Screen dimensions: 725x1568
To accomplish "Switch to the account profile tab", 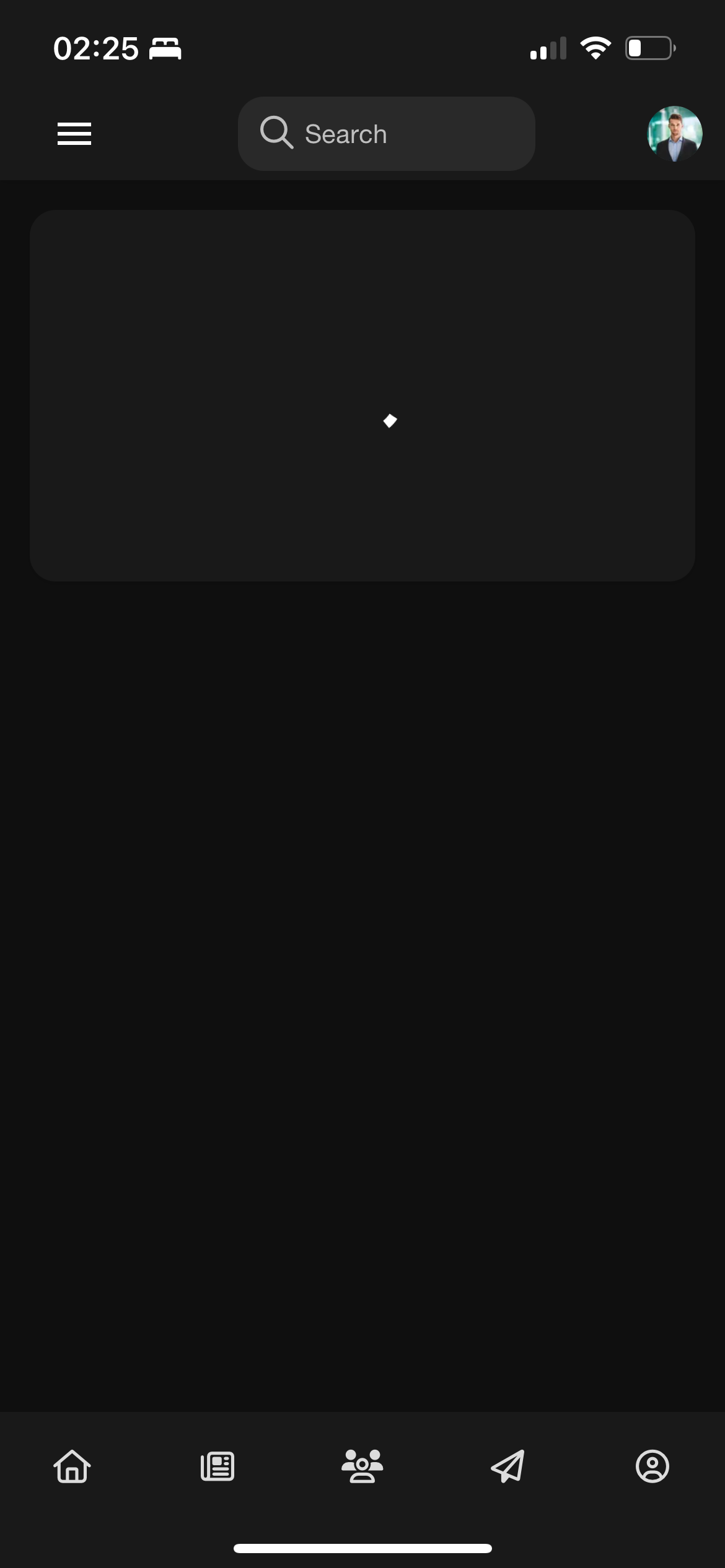I will pyautogui.click(x=652, y=1466).
